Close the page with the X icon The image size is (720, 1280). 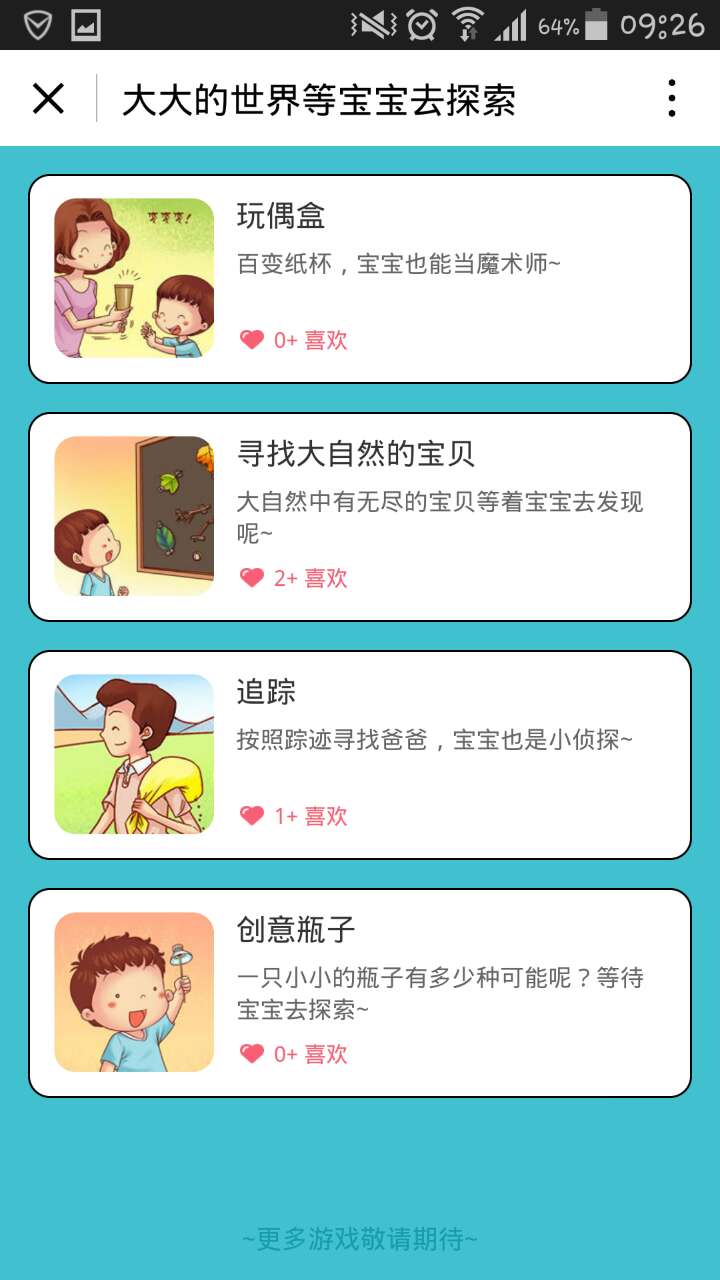[x=48, y=99]
